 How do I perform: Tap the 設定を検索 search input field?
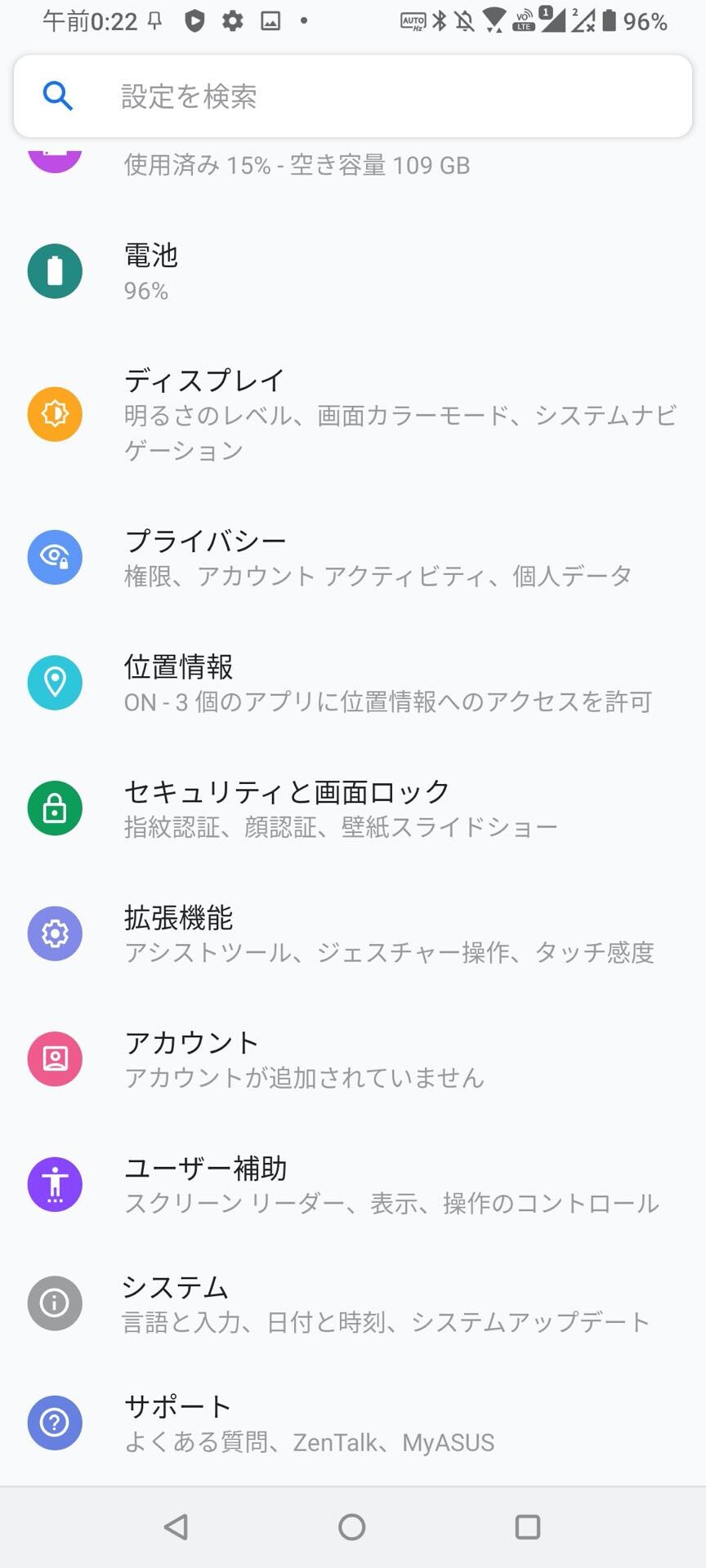pyautogui.click(x=327, y=96)
